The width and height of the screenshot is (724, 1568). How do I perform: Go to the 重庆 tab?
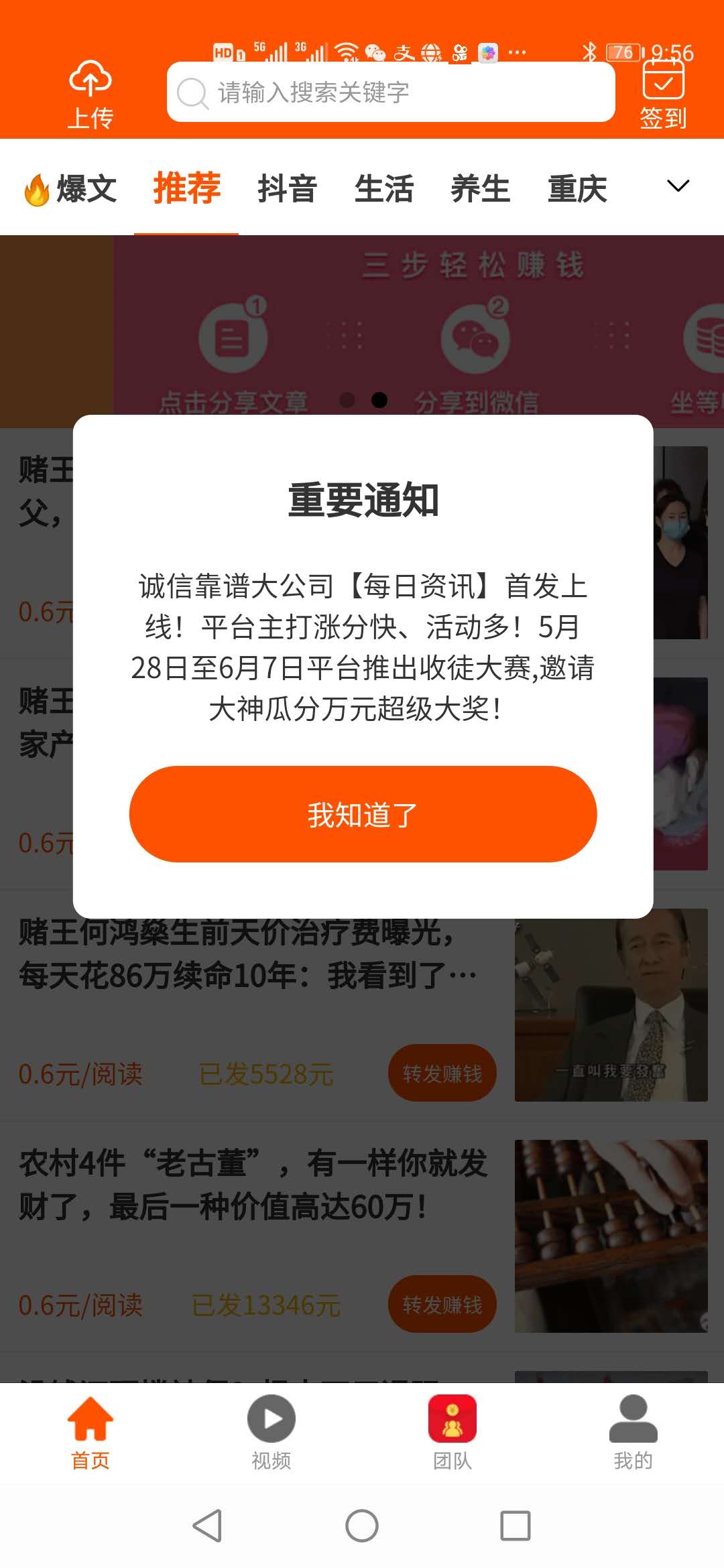click(577, 188)
